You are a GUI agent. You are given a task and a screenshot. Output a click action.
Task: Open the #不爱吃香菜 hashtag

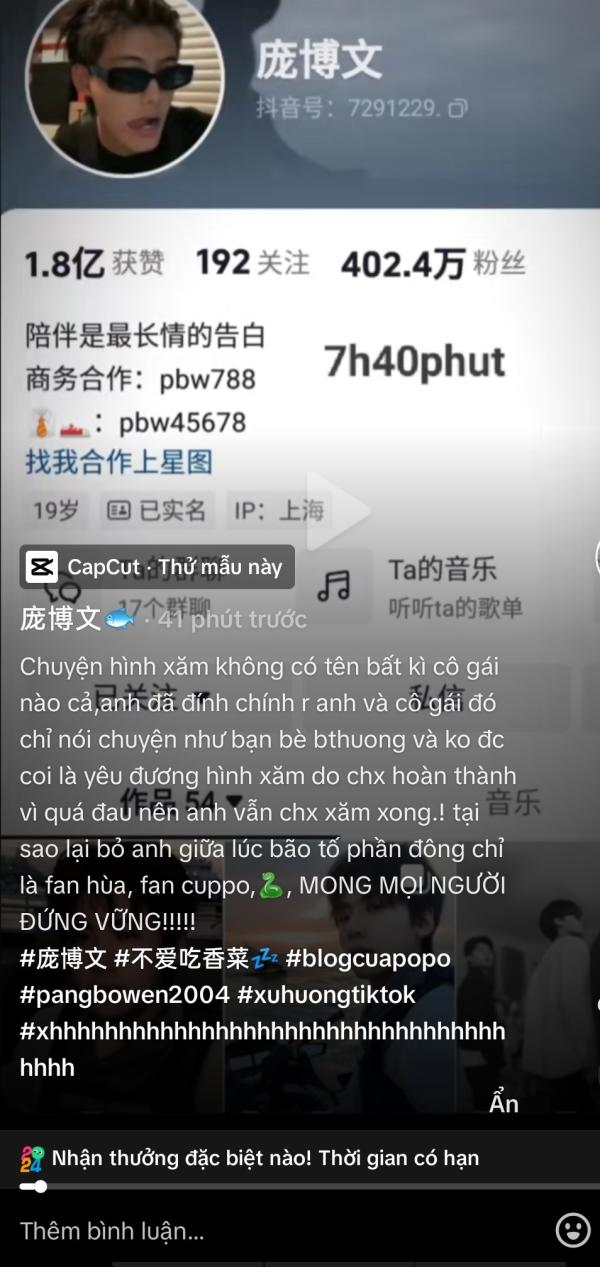(195, 958)
